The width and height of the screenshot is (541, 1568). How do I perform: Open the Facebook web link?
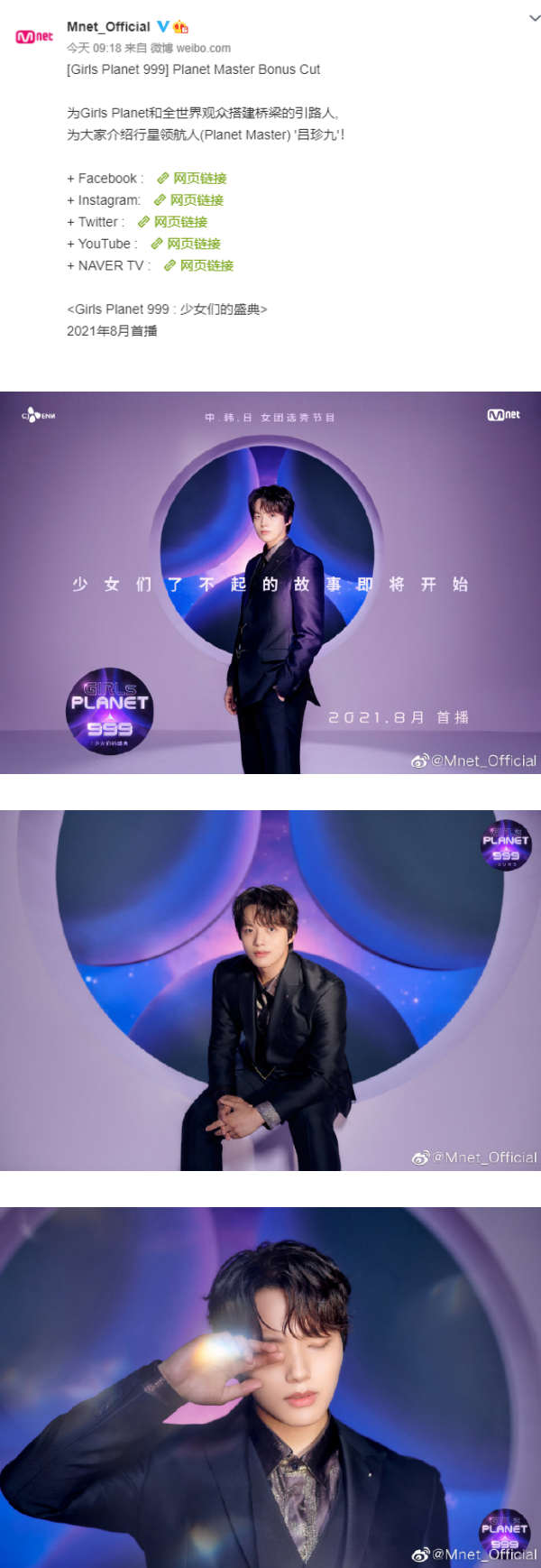pyautogui.click(x=192, y=179)
